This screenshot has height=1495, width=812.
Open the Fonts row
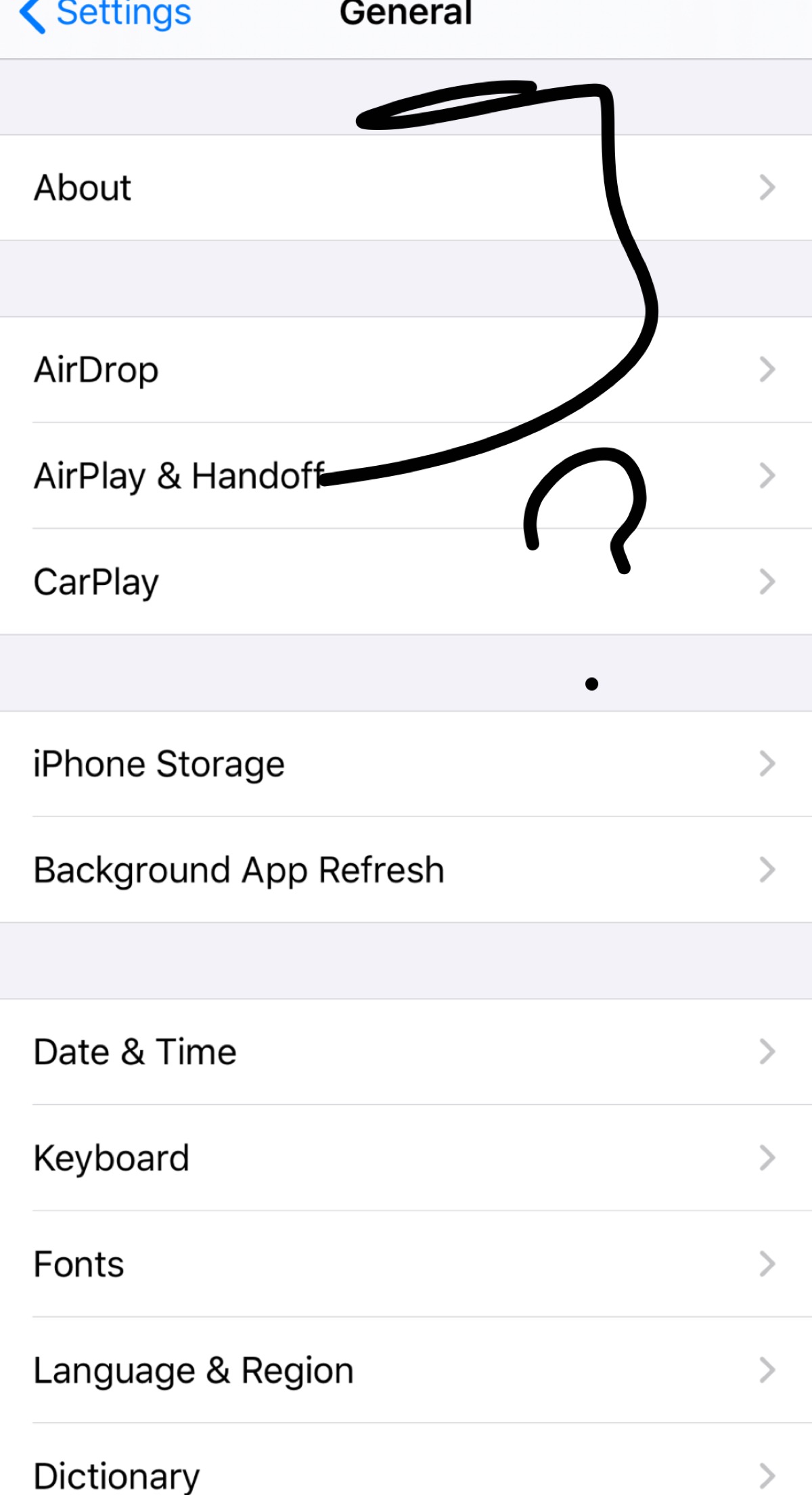pyautogui.click(x=406, y=1263)
